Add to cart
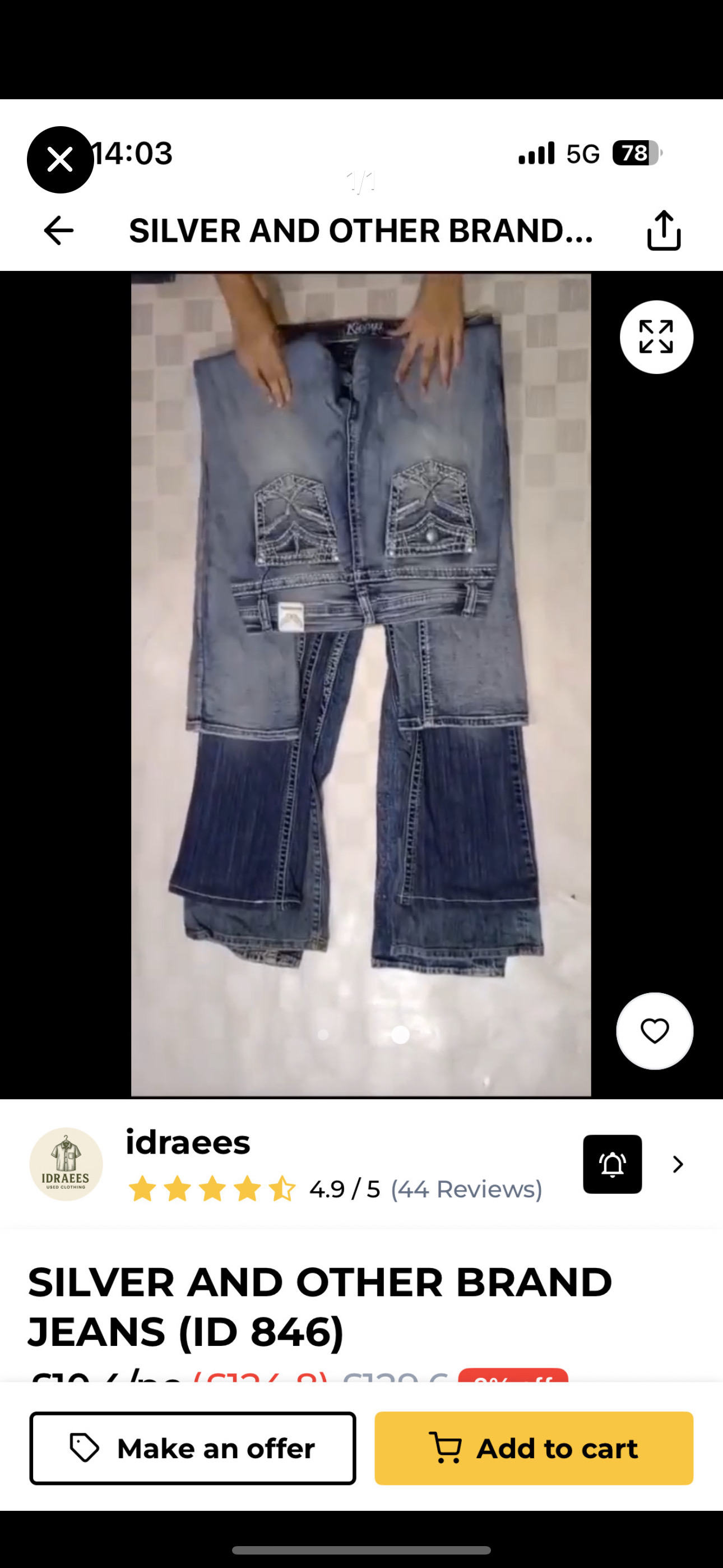 (534, 1448)
